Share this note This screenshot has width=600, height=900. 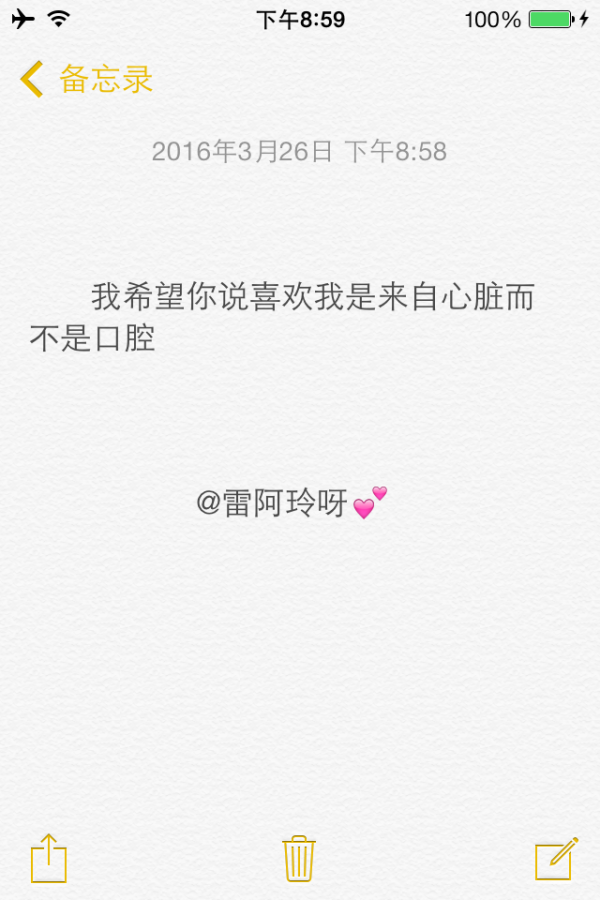pyautogui.click(x=48, y=858)
